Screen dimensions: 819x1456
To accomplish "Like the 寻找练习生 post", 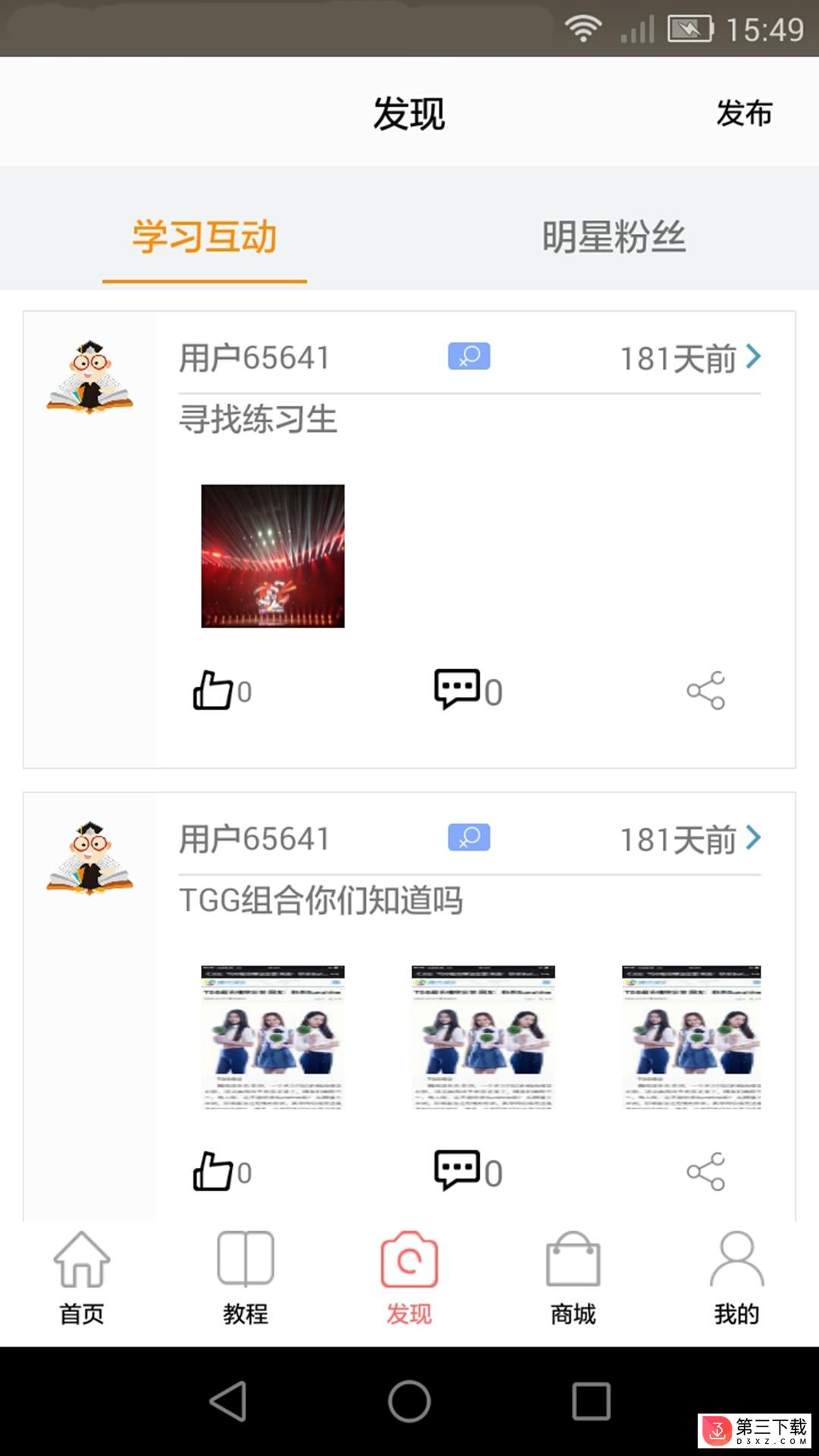I will click(x=214, y=690).
